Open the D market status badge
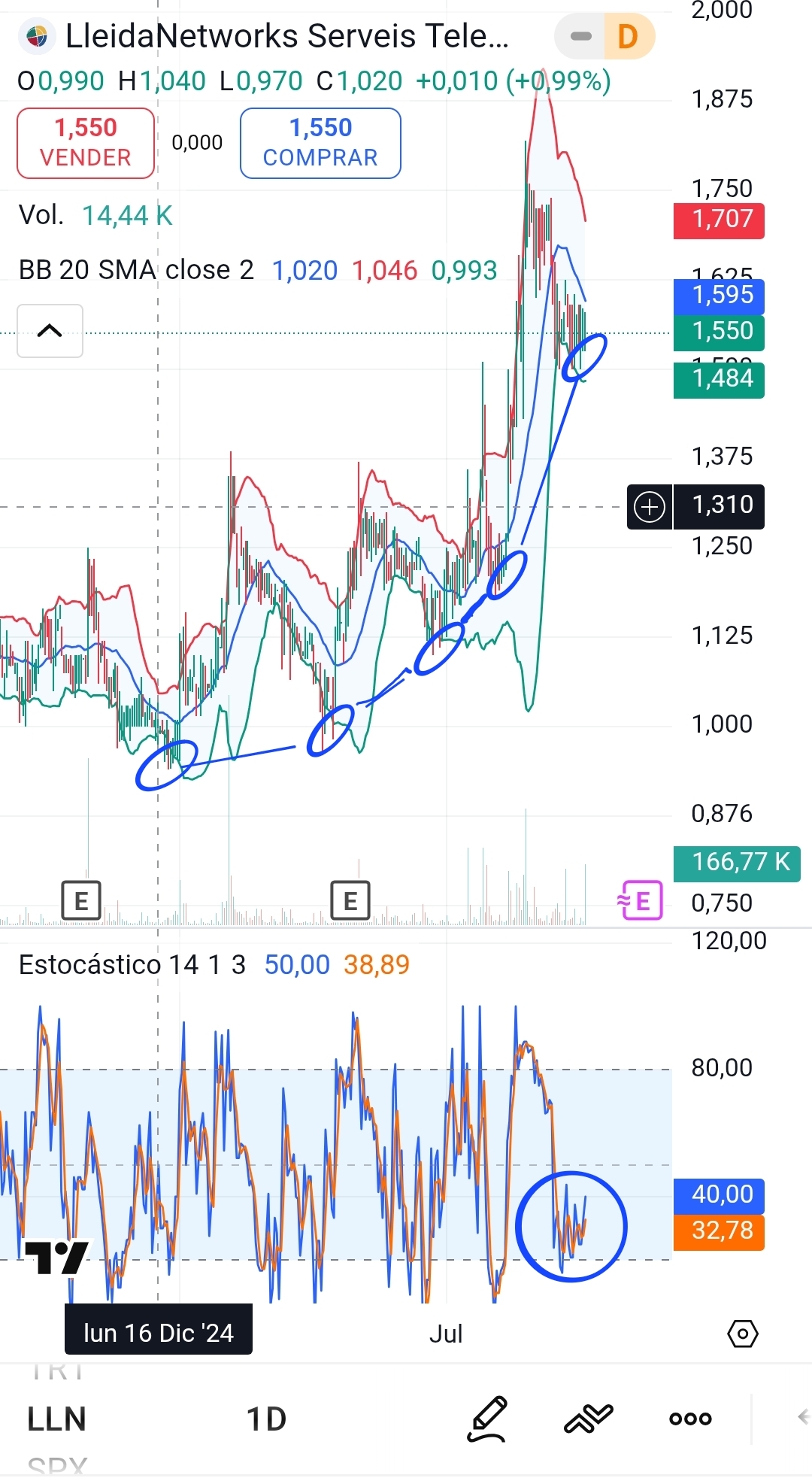Image resolution: width=812 pixels, height=1481 pixels. tap(627, 36)
